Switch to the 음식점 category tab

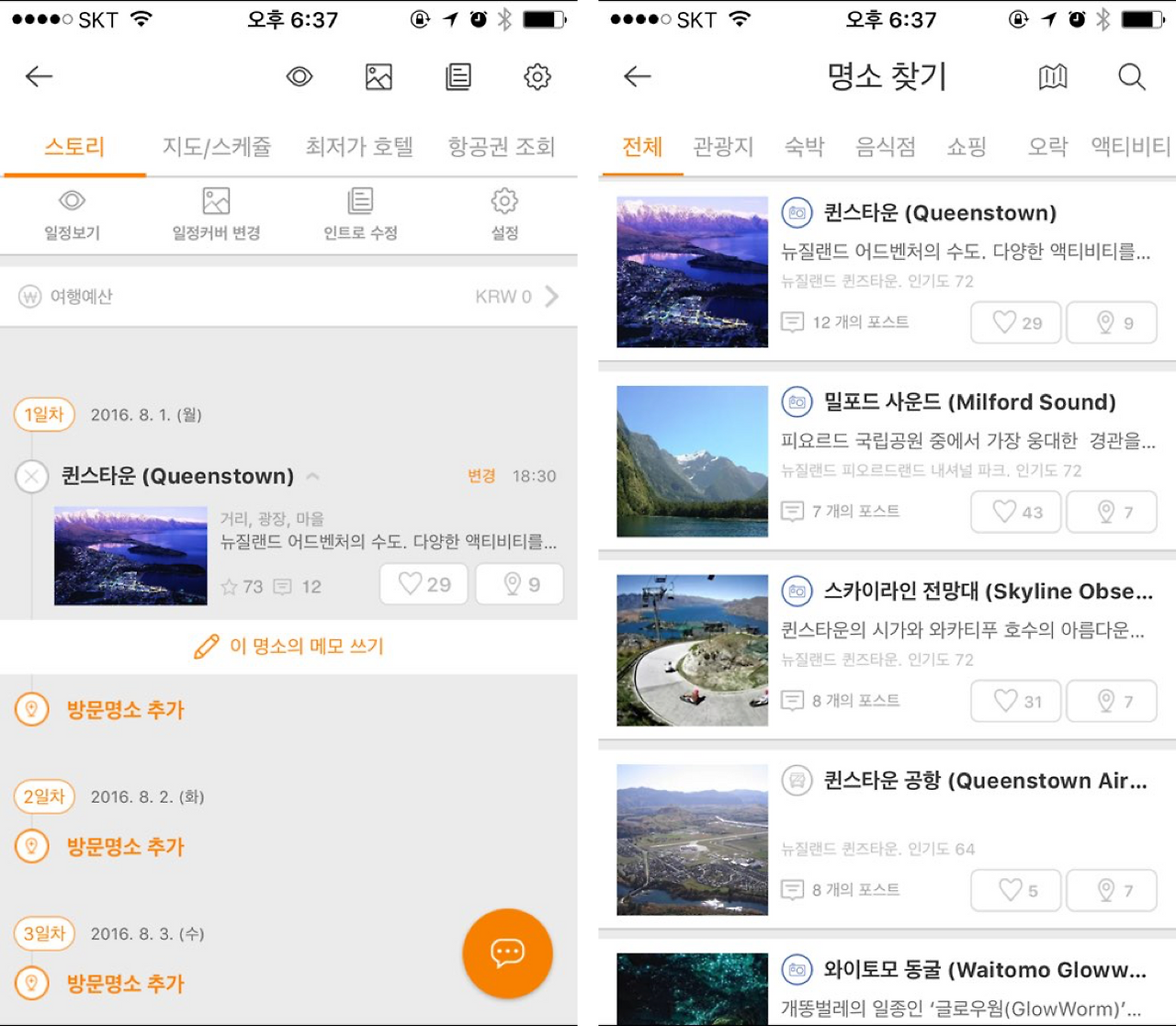[886, 147]
